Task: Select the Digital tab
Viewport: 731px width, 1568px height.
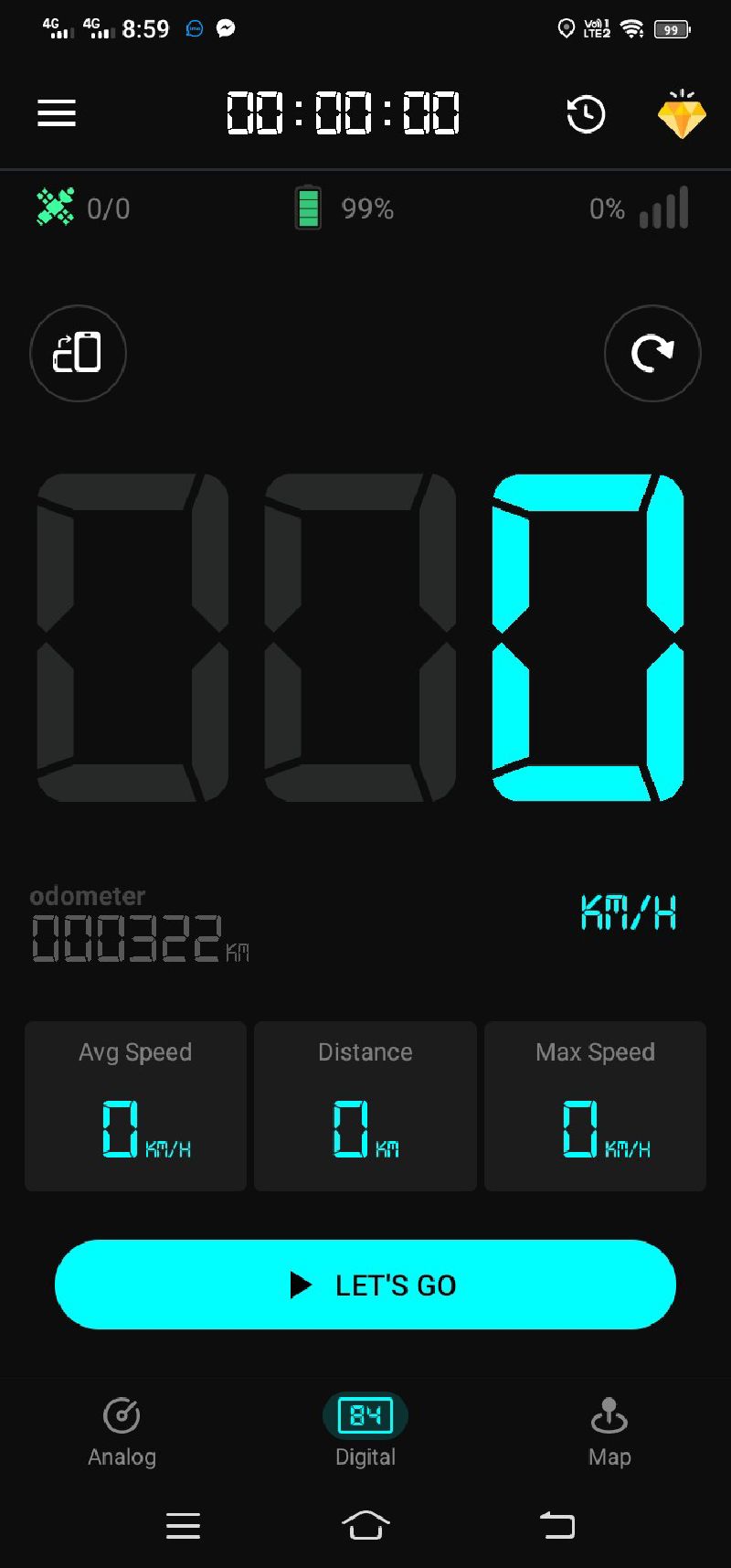Action: click(365, 1431)
